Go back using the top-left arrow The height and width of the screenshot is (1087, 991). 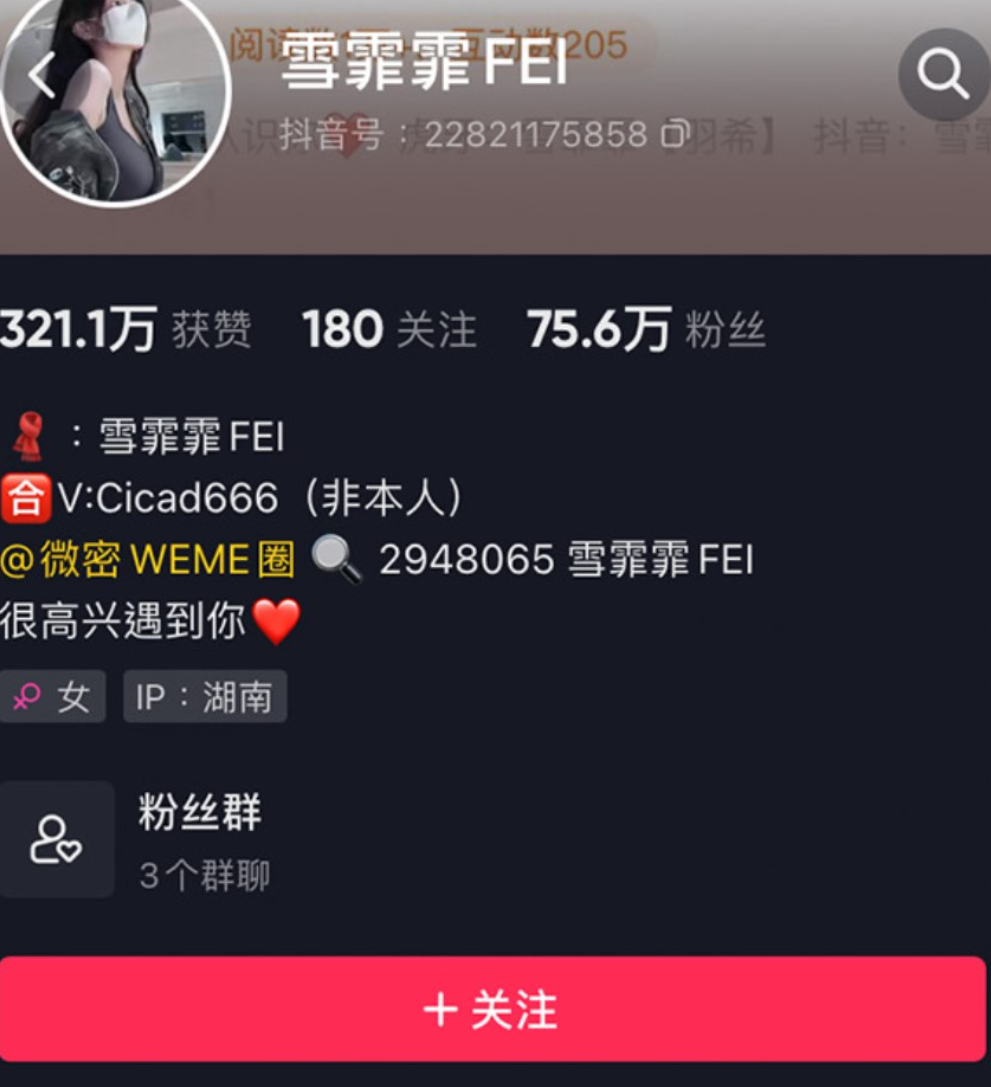pos(40,76)
